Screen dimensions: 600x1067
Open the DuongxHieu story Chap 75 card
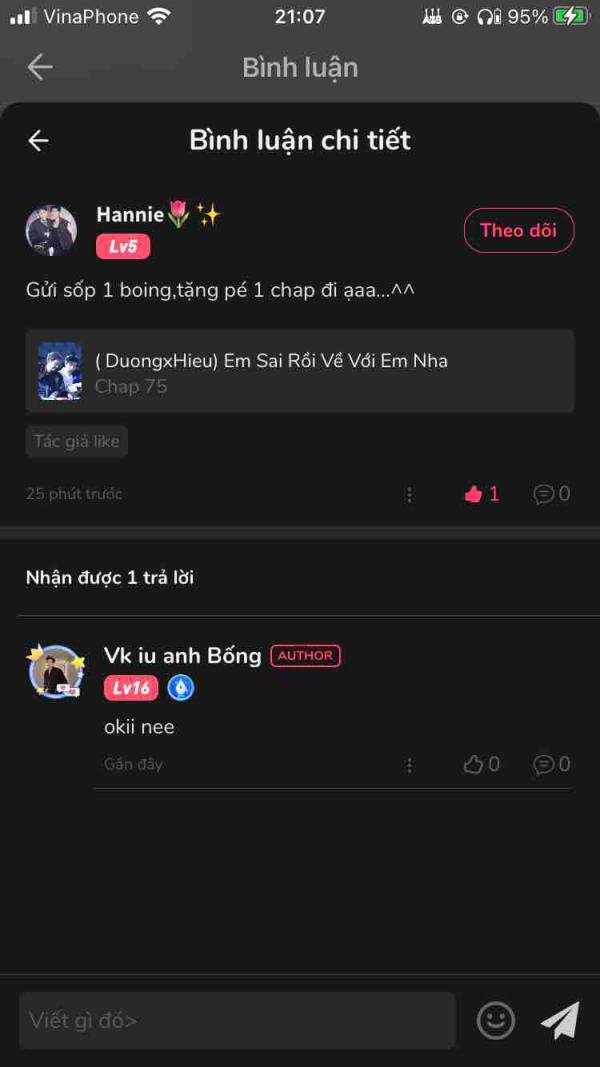pos(300,372)
